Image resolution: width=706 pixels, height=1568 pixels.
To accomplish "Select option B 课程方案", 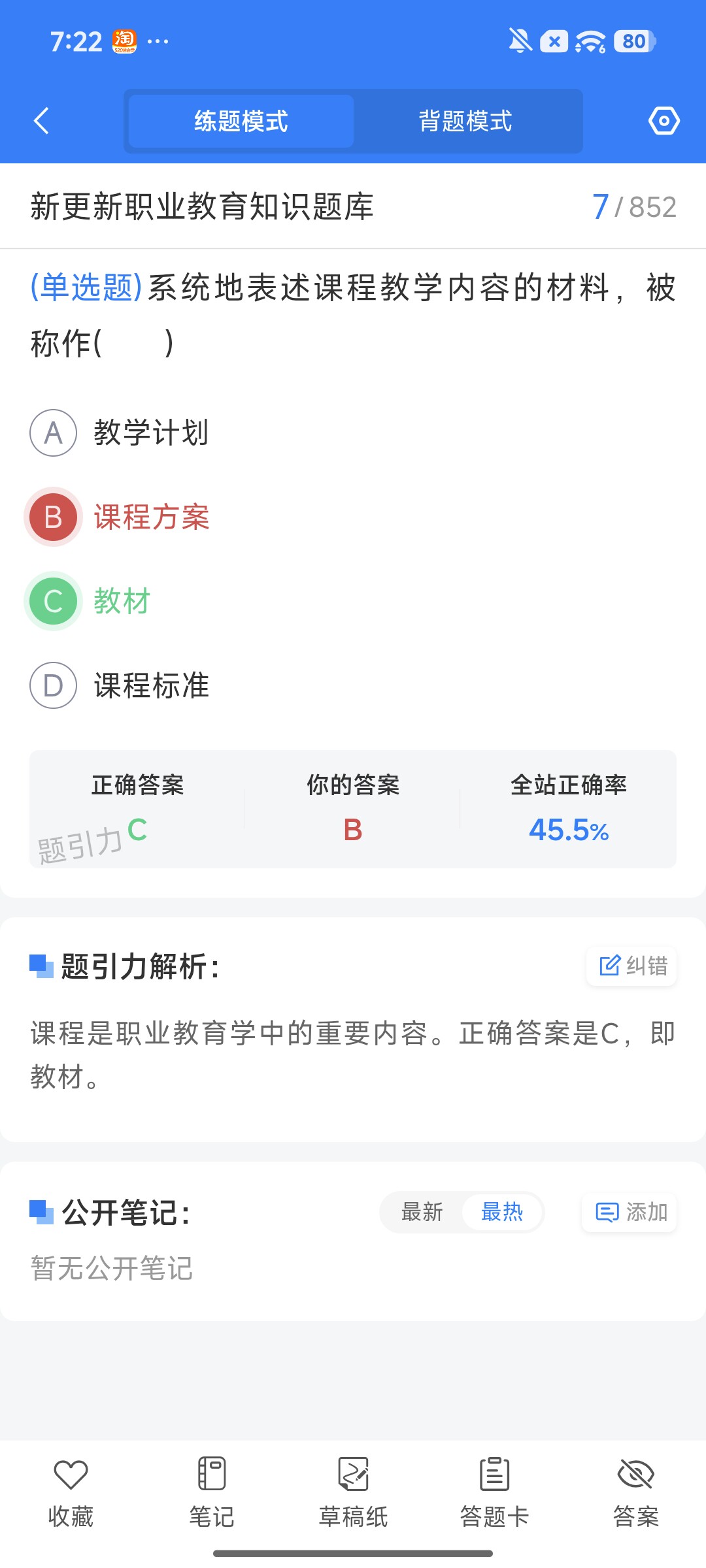I will click(120, 517).
